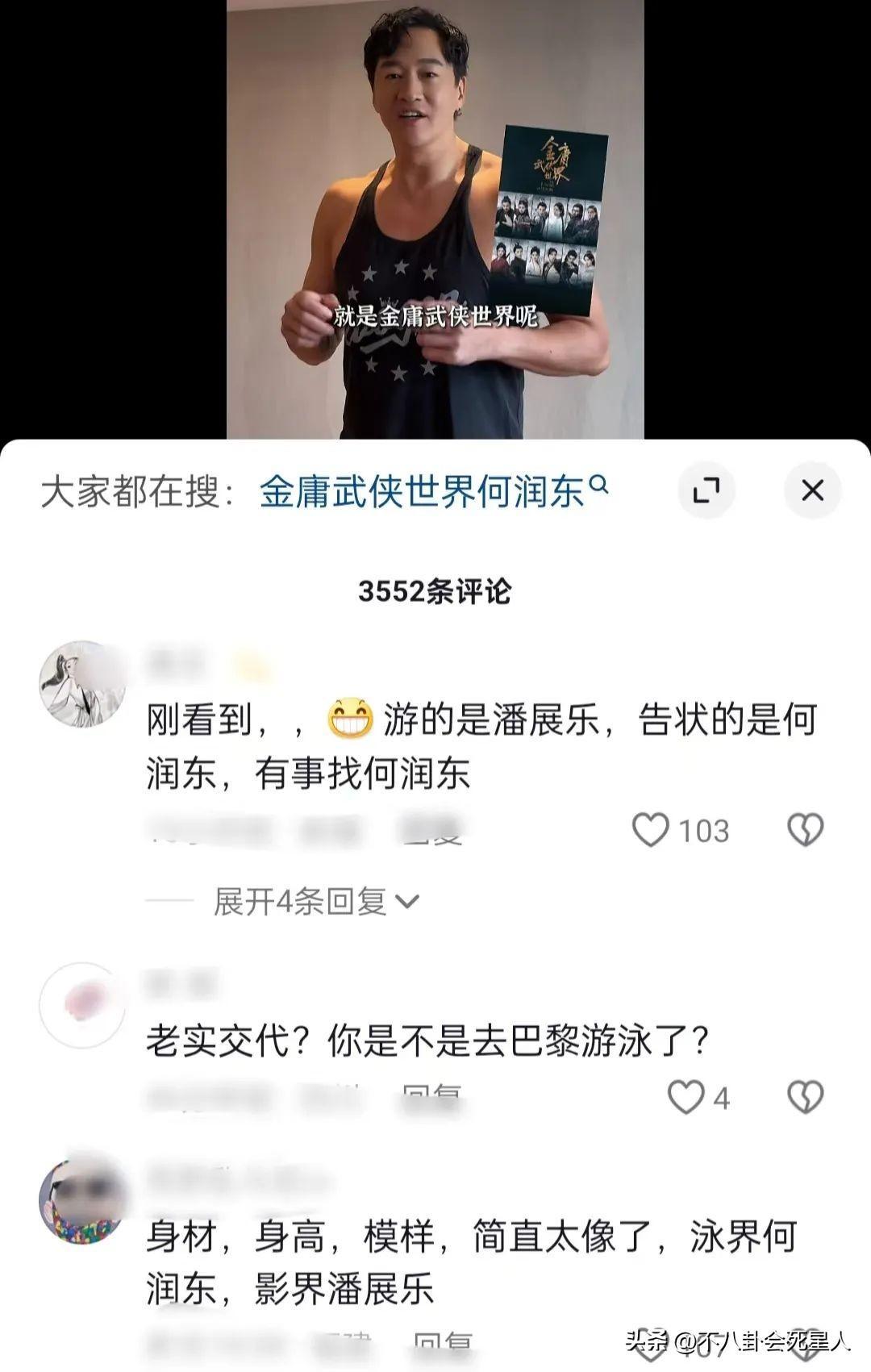
Task: Reply to the 泳界何润东 comment
Action: point(442,1343)
